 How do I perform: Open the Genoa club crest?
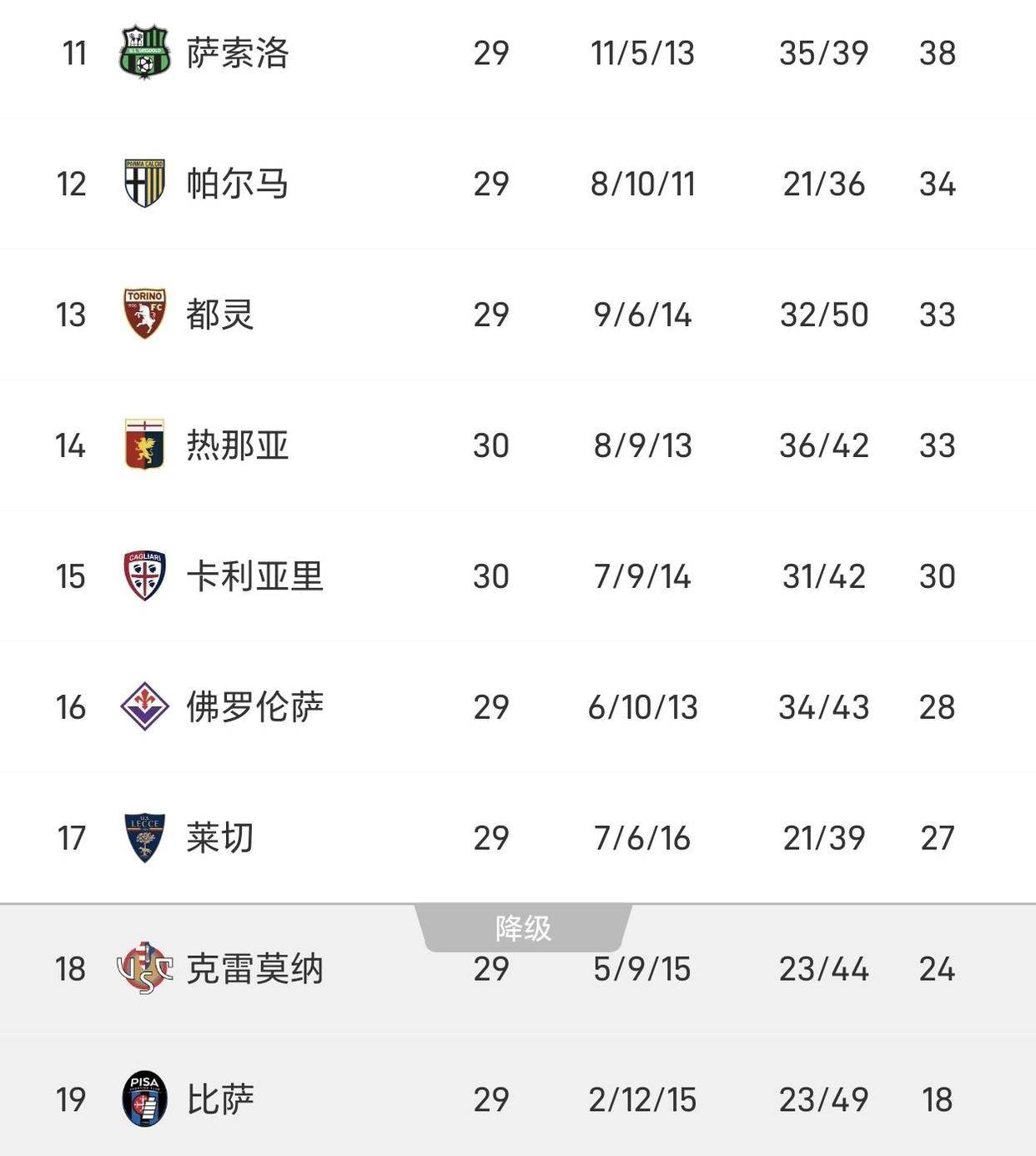tap(143, 445)
